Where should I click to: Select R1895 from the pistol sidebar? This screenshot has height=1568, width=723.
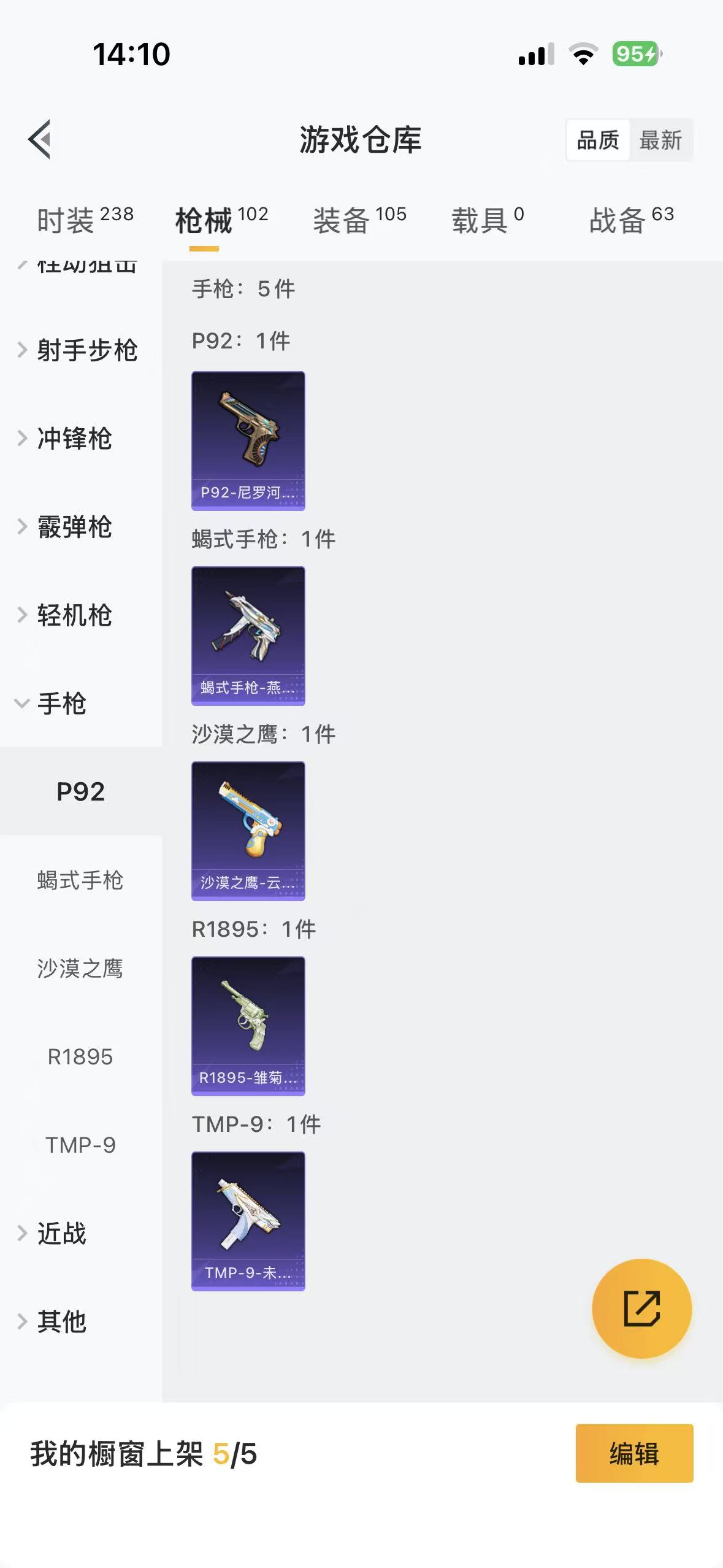(80, 1056)
